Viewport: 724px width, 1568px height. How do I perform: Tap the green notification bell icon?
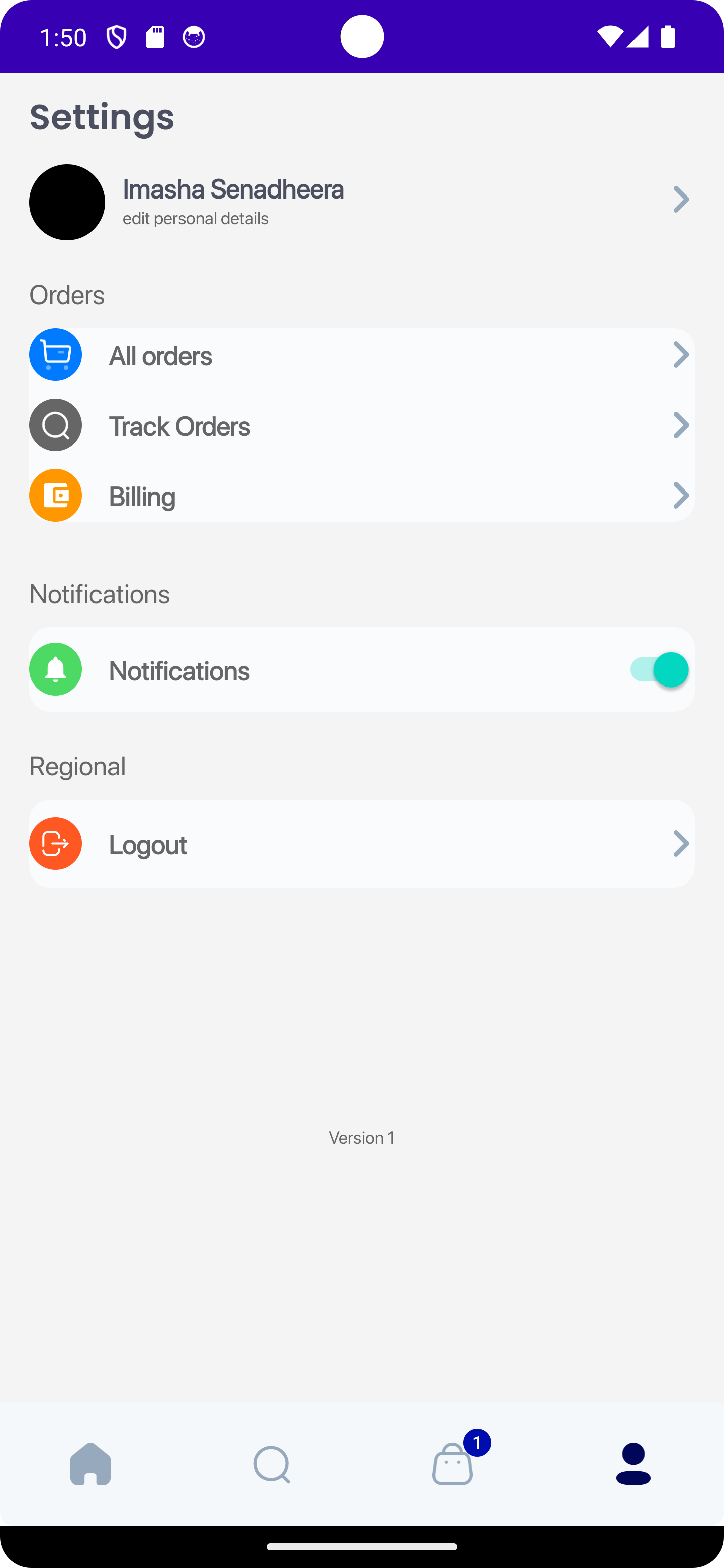point(55,669)
